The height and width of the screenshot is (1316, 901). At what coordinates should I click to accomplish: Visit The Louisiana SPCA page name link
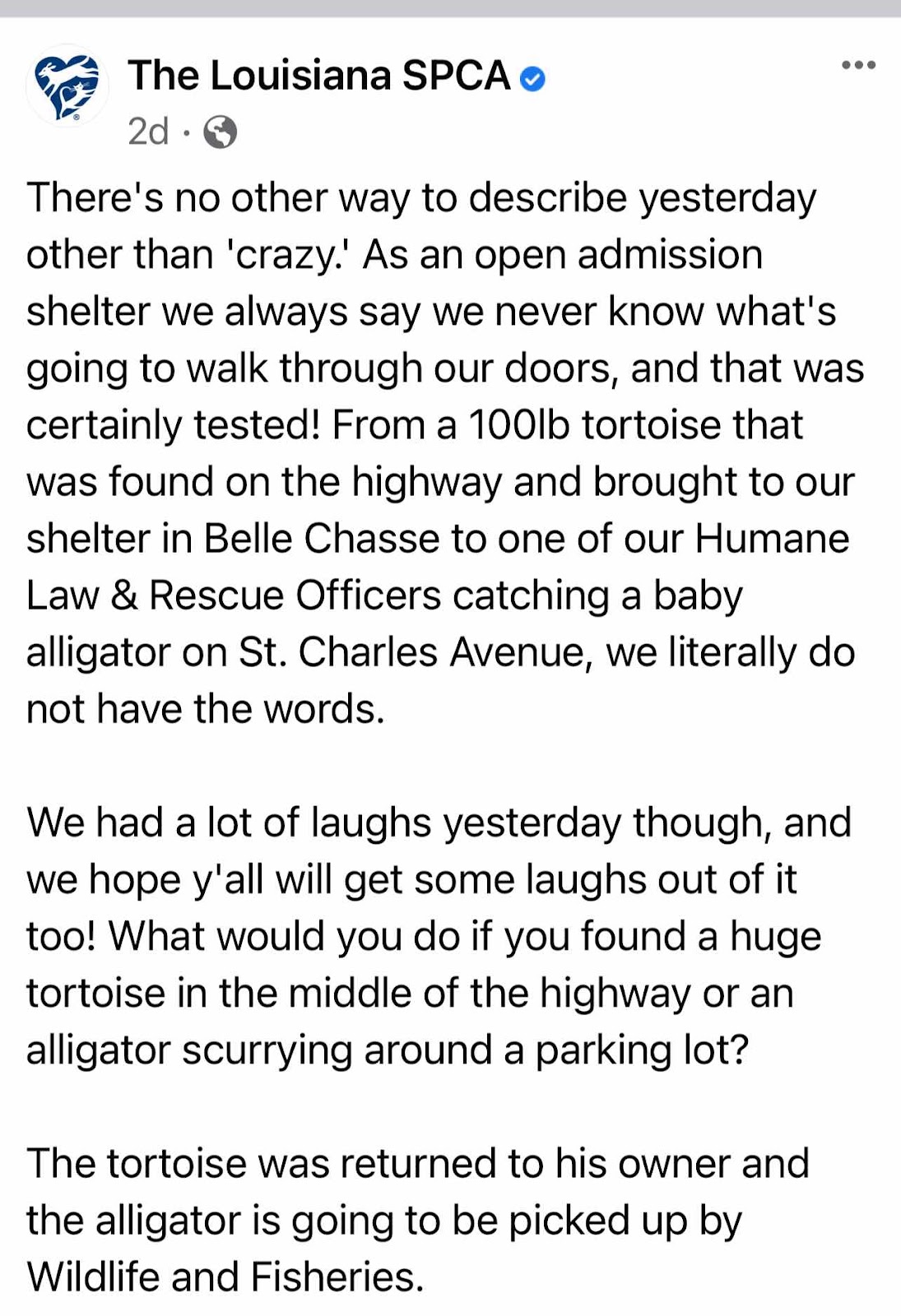319,76
